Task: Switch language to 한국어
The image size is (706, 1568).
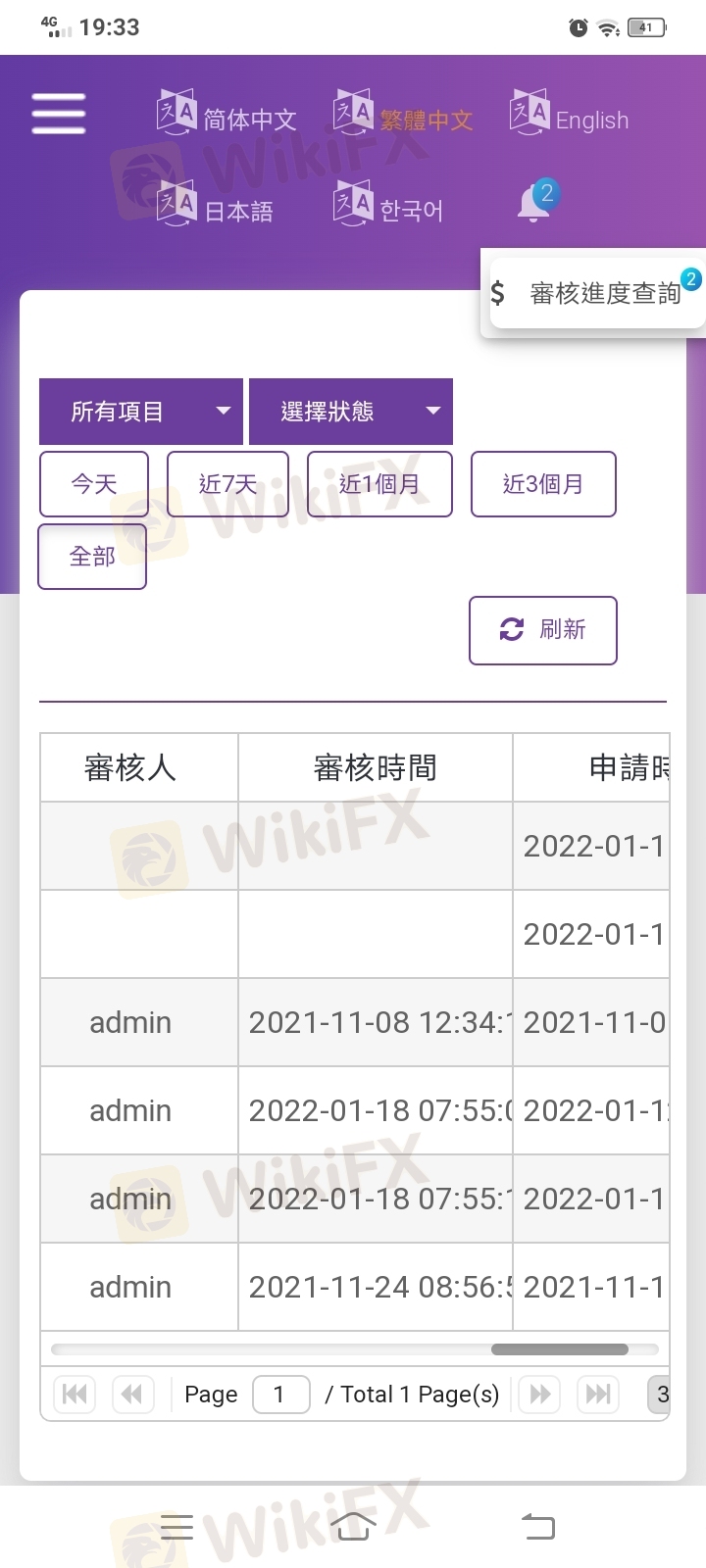Action: point(388,205)
